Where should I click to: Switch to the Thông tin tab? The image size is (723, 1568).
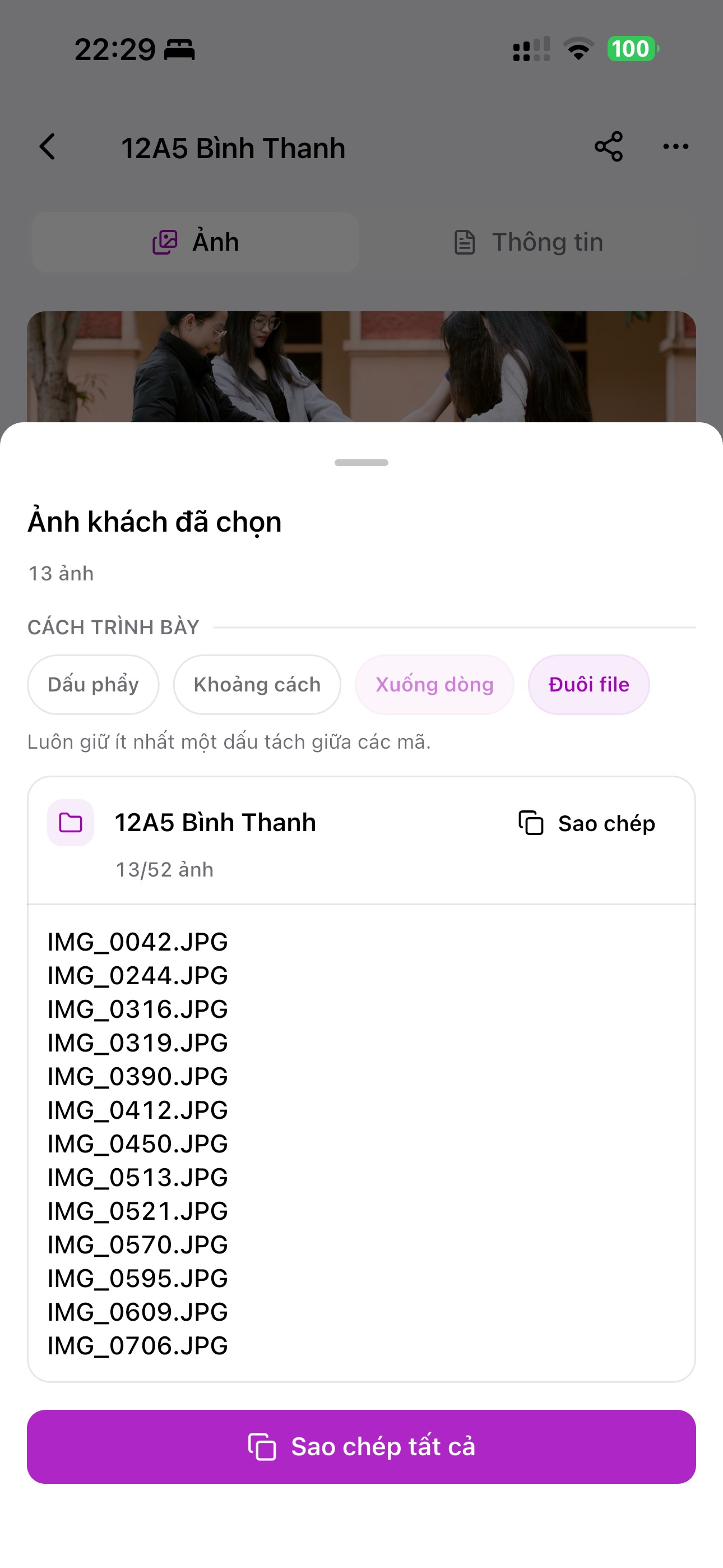click(x=529, y=242)
